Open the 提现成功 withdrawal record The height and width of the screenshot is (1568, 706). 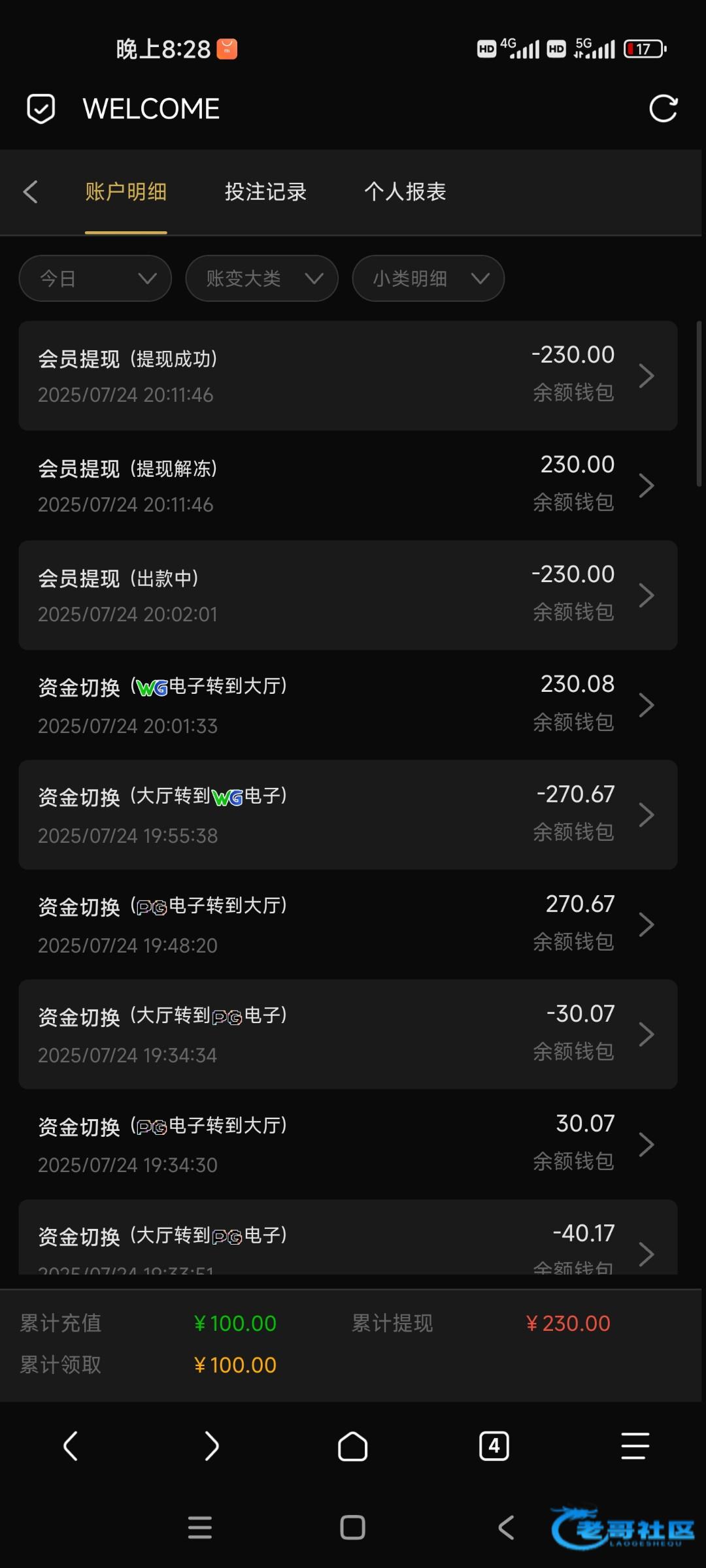tap(348, 376)
